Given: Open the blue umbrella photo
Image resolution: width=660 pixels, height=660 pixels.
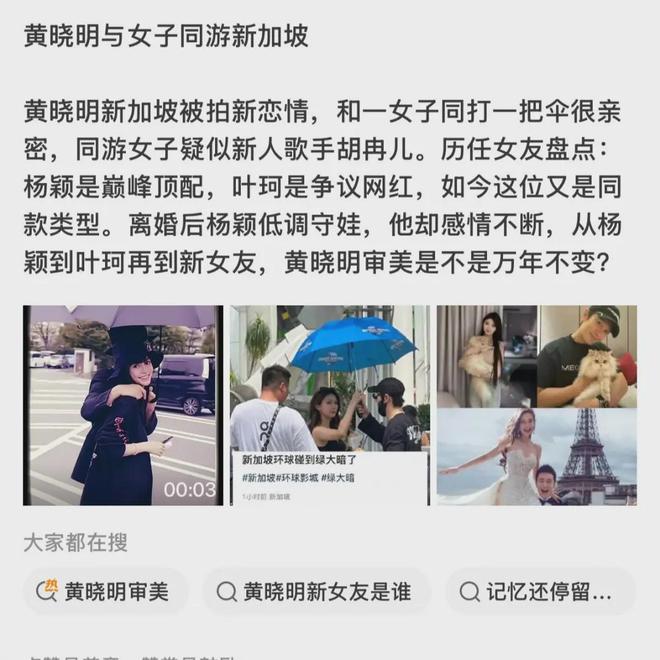Looking at the screenshot, I should pos(329,405).
